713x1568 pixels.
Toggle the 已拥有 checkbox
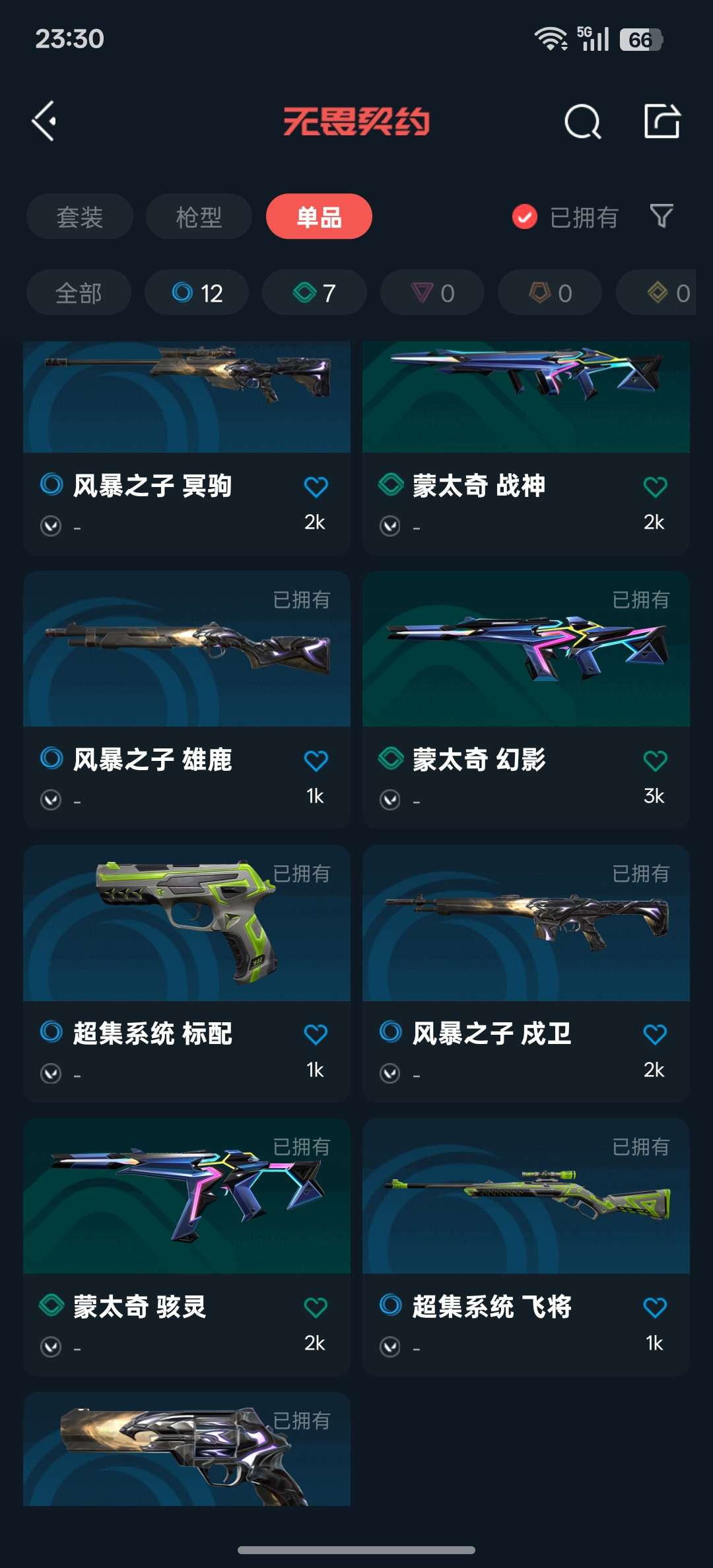(x=525, y=216)
